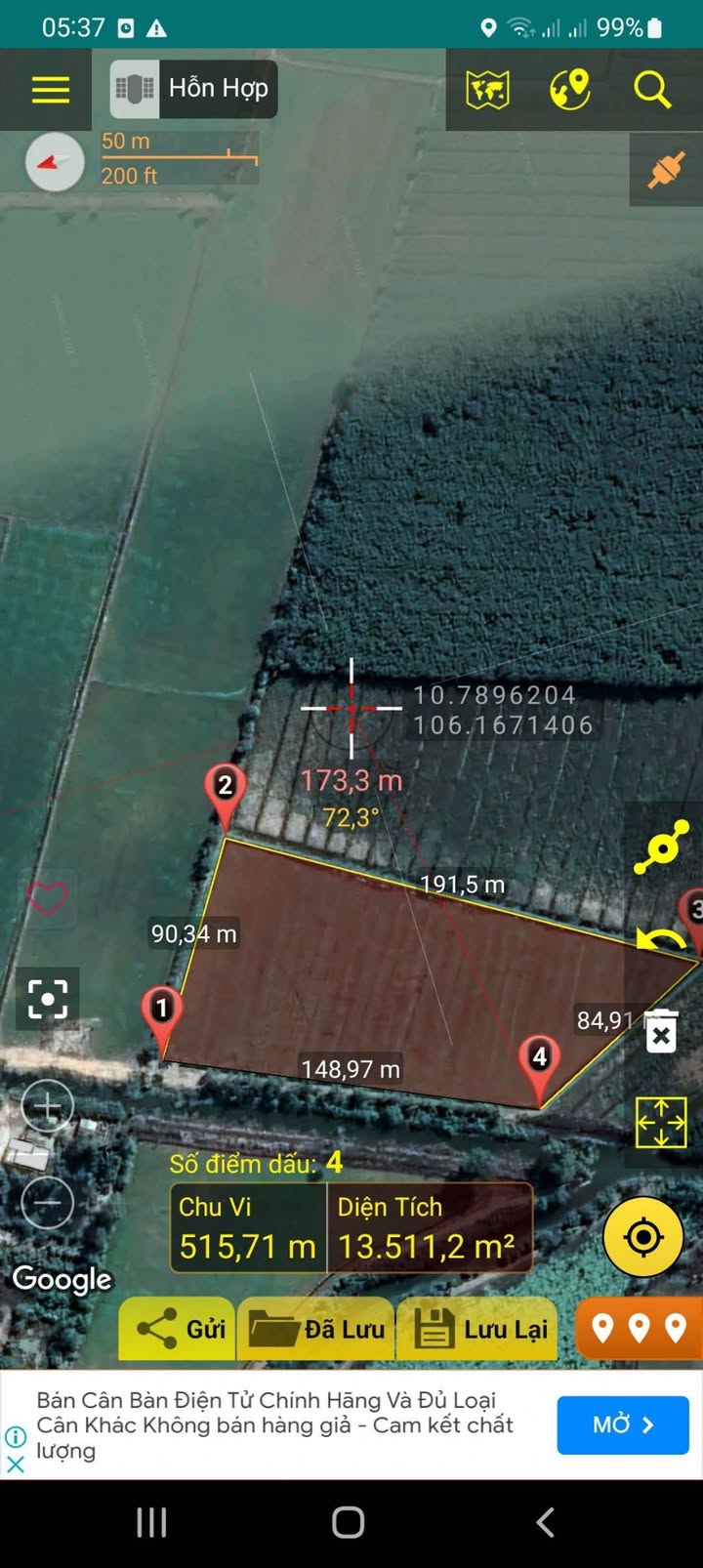
Task: Delete the measurement with the trash icon
Action: pos(661,1032)
